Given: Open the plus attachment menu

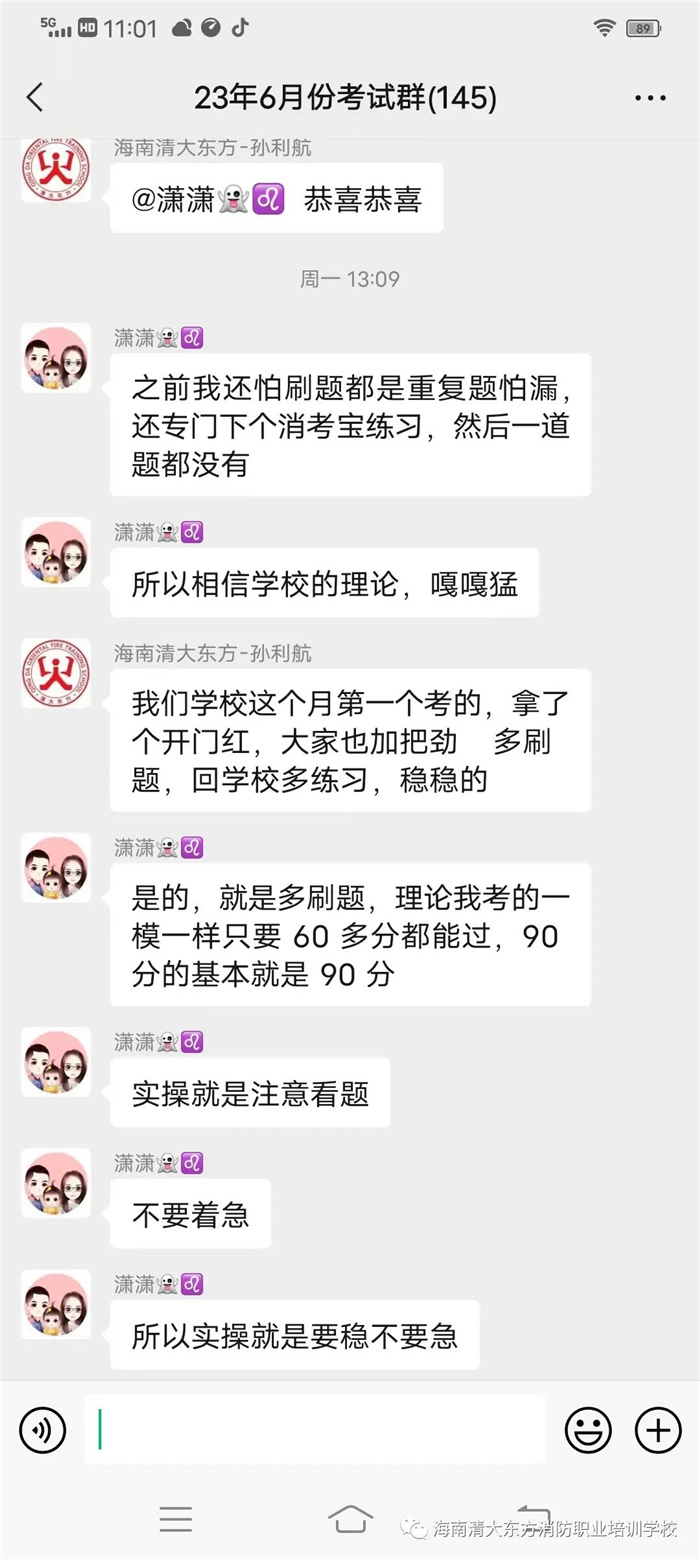Looking at the screenshot, I should tap(658, 1430).
